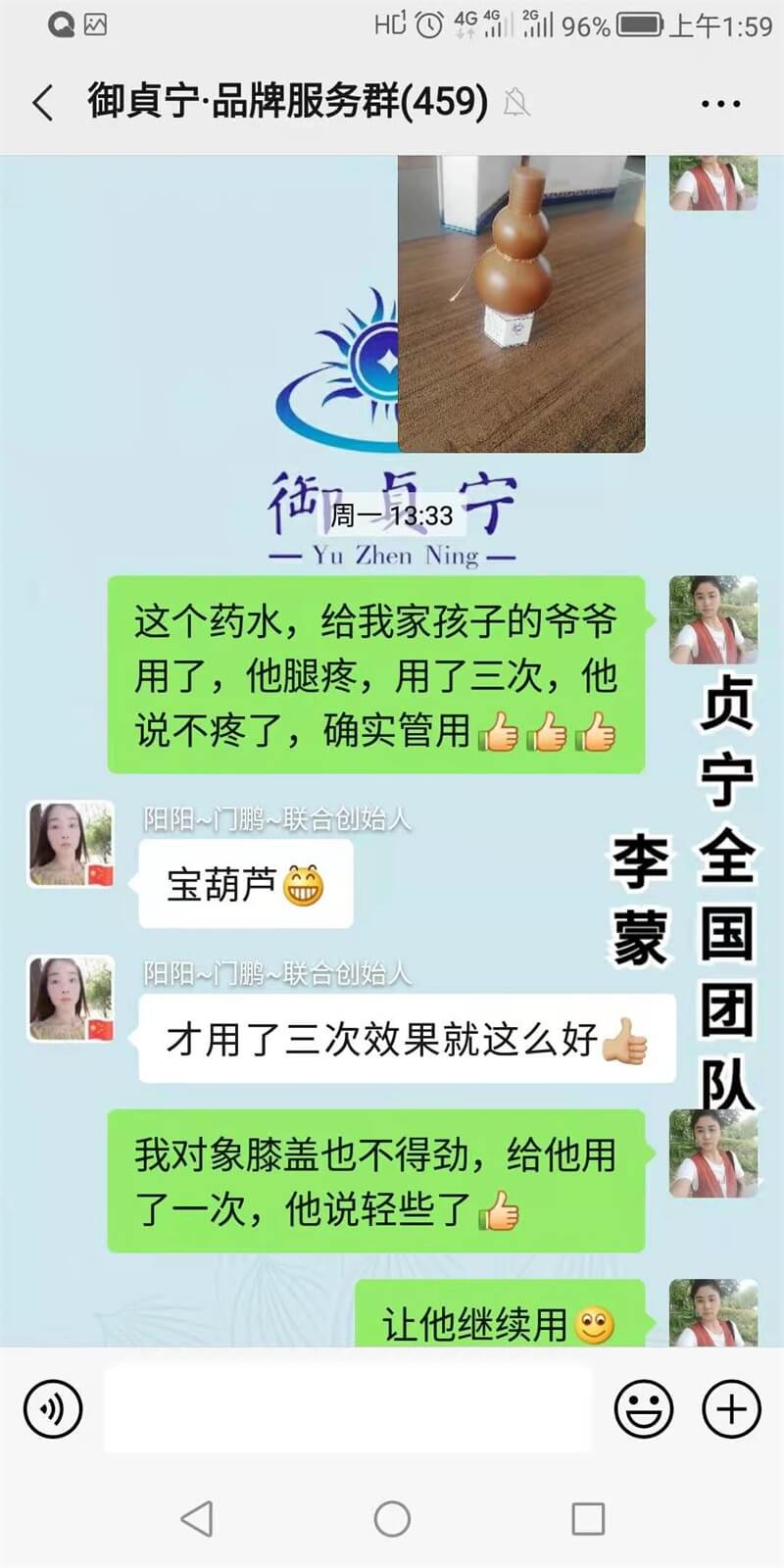784x1568 pixels.
Task: Open the emoji picker
Action: (x=643, y=1409)
